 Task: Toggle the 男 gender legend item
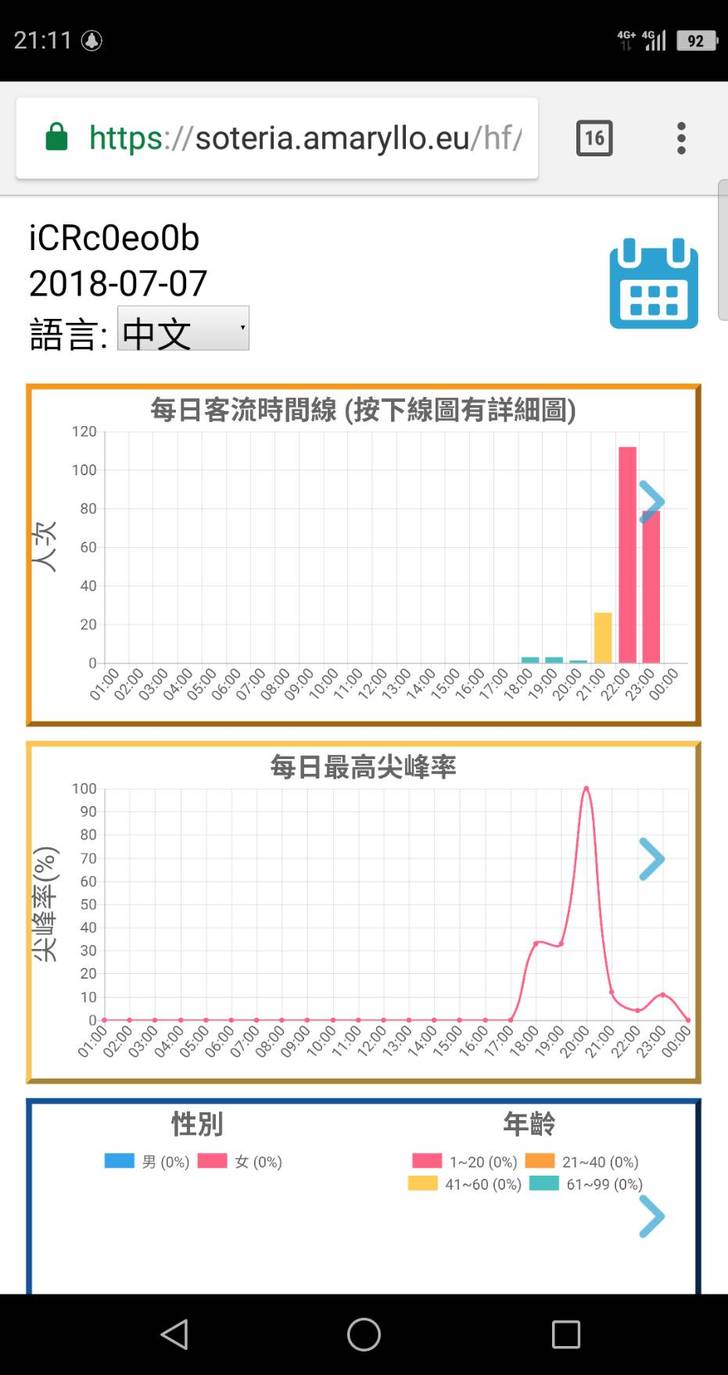[x=147, y=1162]
